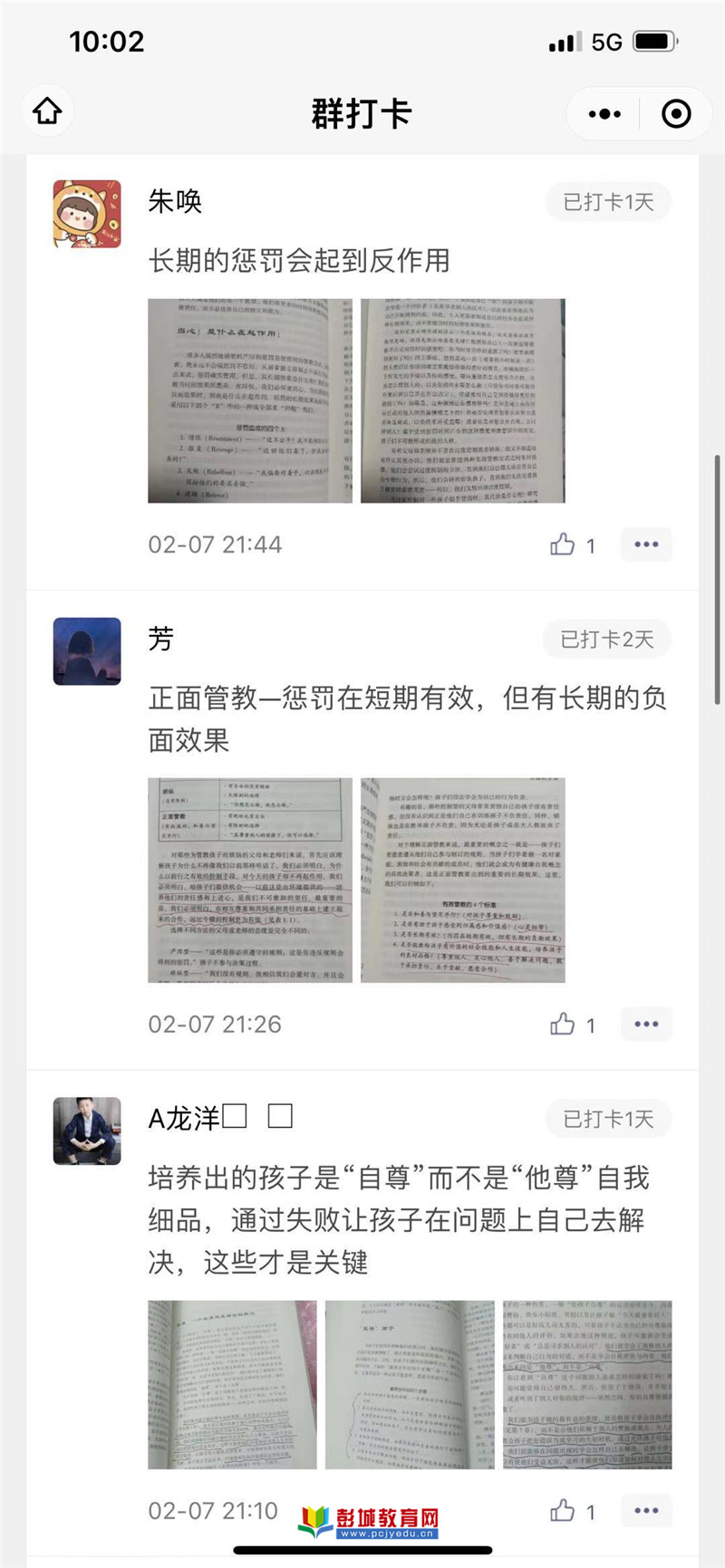This screenshot has width=725, height=1568.
Task: Open the mini program options menu
Action: coord(604,114)
